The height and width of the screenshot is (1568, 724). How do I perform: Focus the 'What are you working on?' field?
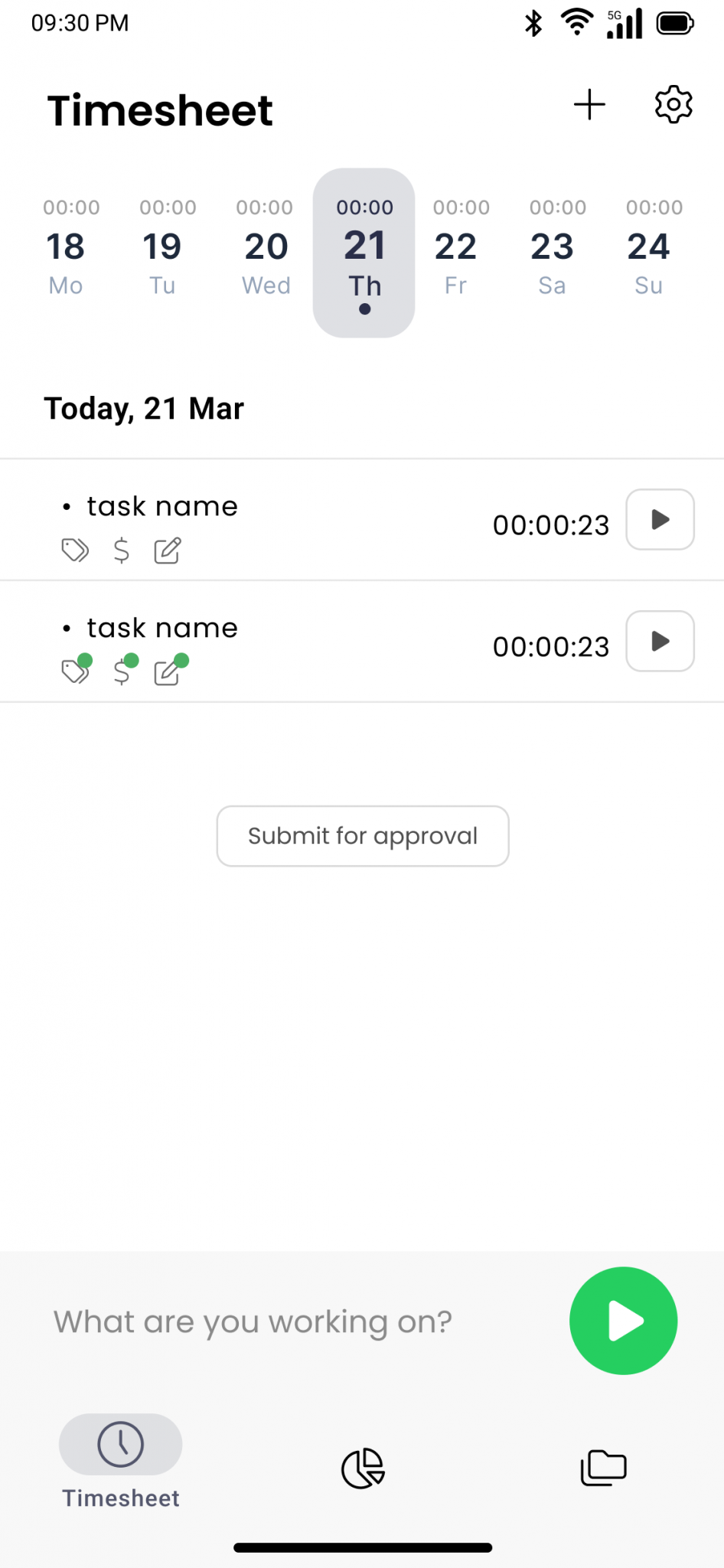click(253, 1322)
